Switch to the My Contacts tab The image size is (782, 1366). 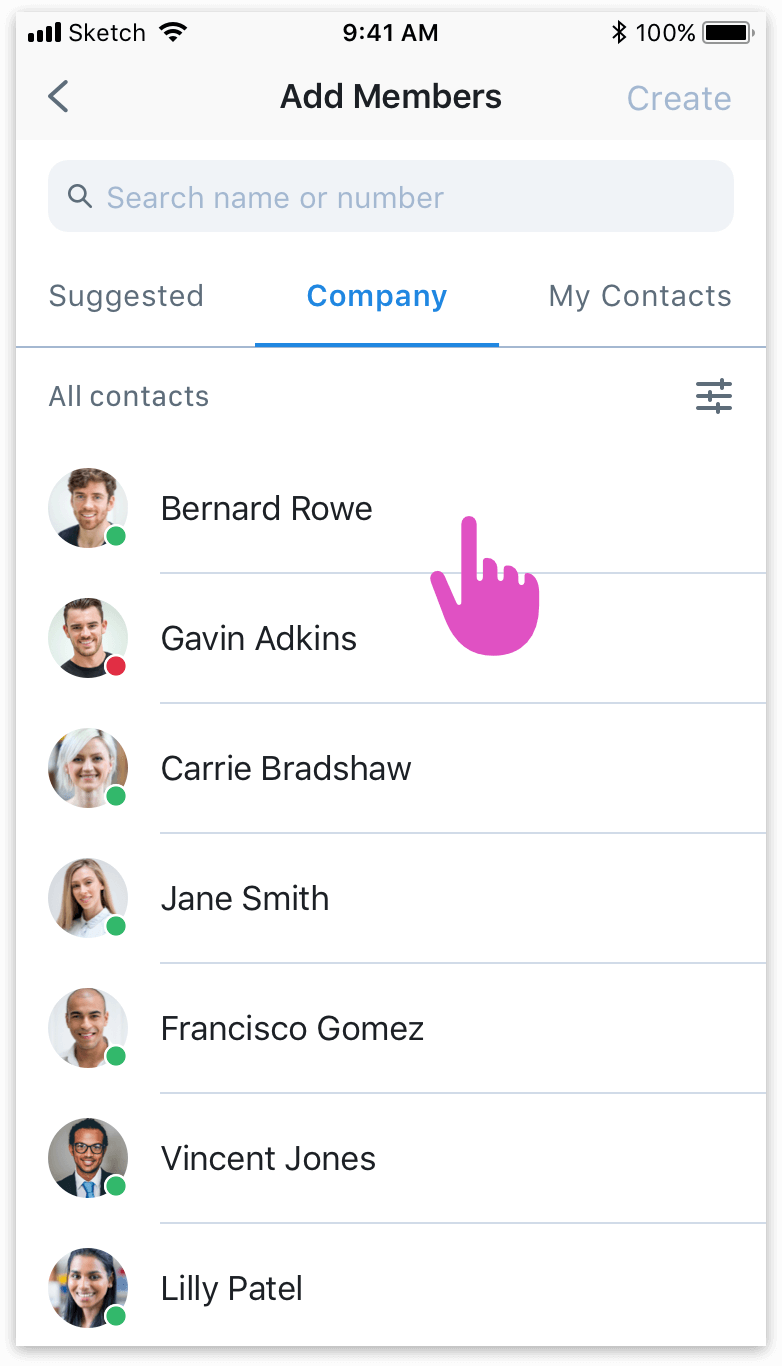[640, 296]
